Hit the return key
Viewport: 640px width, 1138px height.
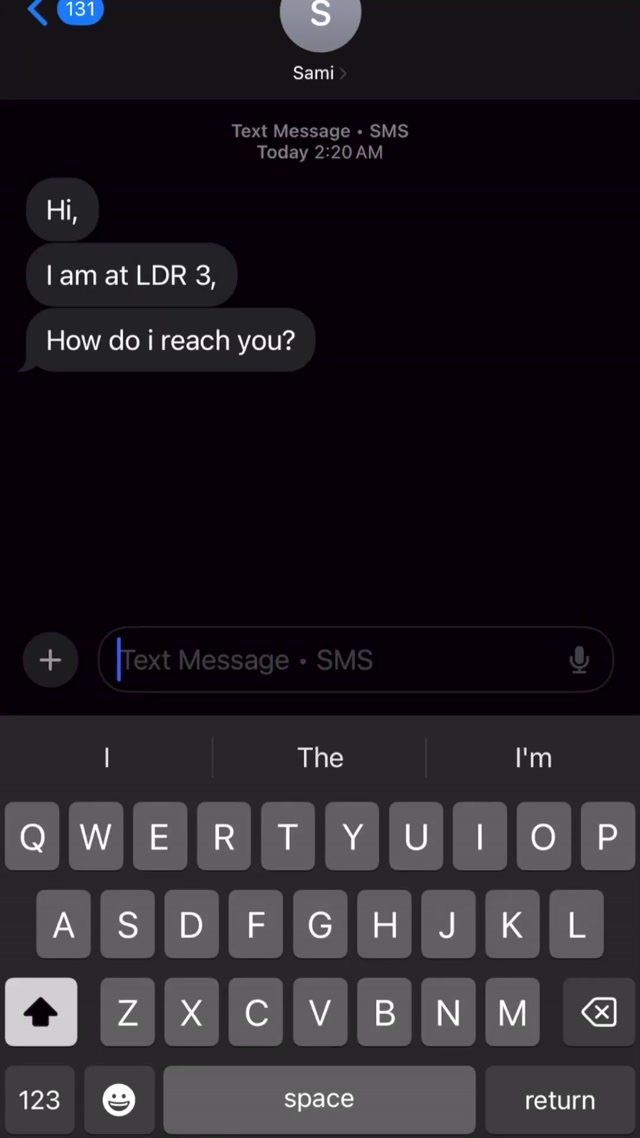tap(559, 1100)
